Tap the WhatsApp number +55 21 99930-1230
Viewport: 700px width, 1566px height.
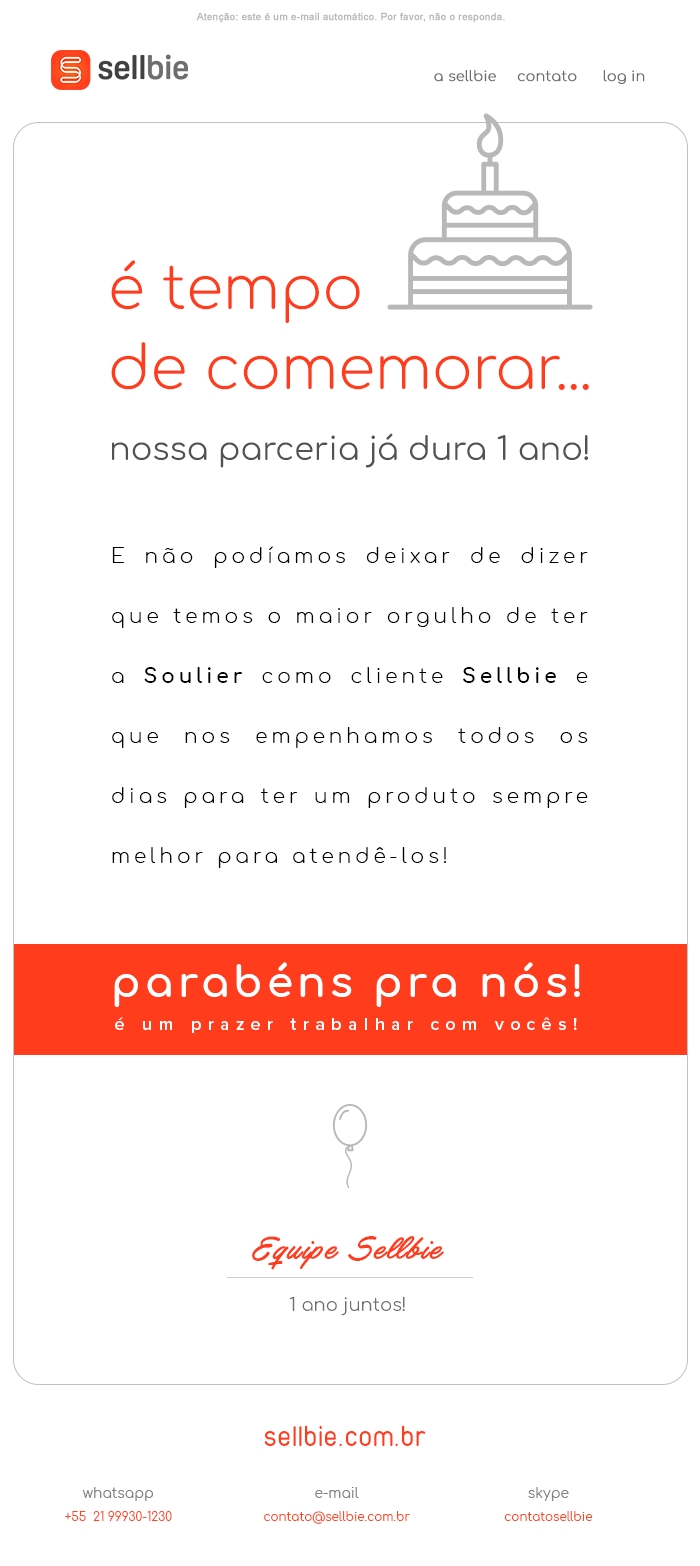coord(118,1517)
